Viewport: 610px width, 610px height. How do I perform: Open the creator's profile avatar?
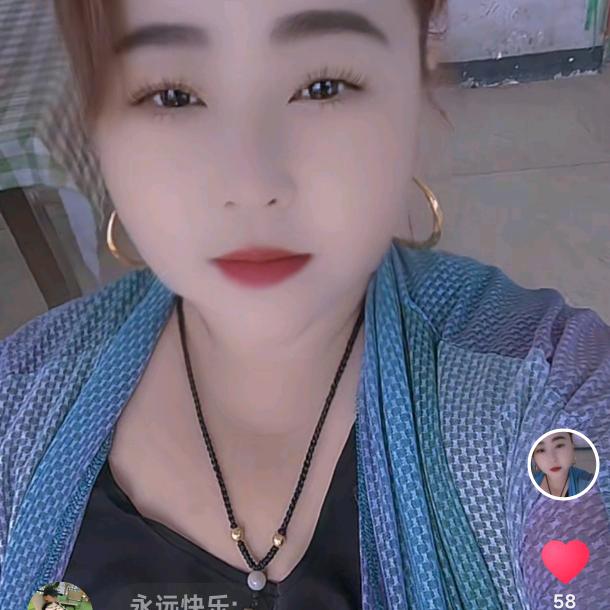(x=563, y=464)
